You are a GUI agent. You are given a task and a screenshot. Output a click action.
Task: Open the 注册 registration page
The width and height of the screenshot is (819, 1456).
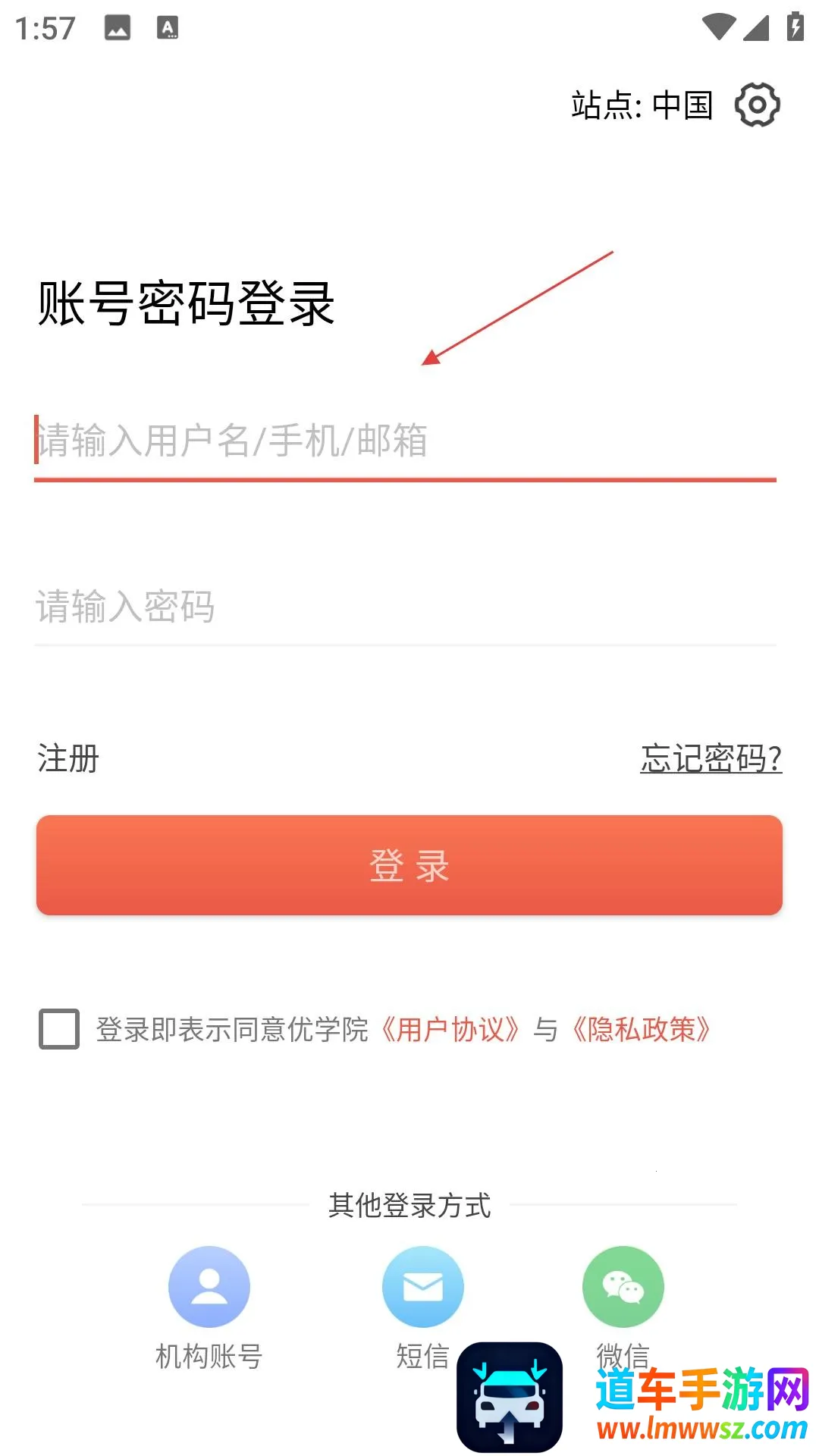pyautogui.click(x=69, y=758)
